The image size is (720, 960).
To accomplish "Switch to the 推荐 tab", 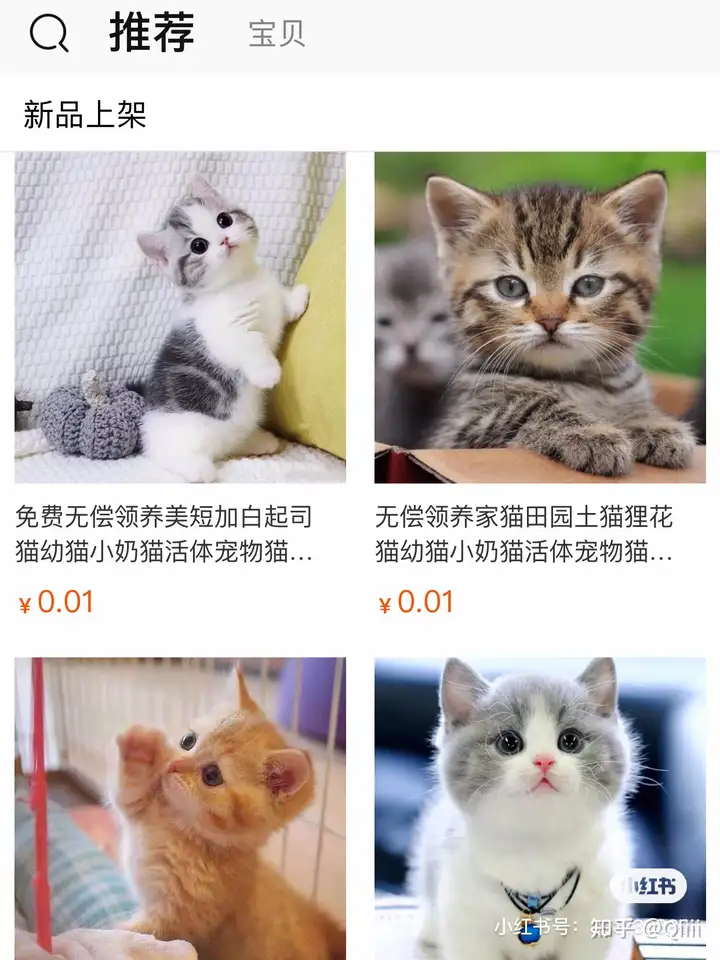I will pyautogui.click(x=152, y=34).
